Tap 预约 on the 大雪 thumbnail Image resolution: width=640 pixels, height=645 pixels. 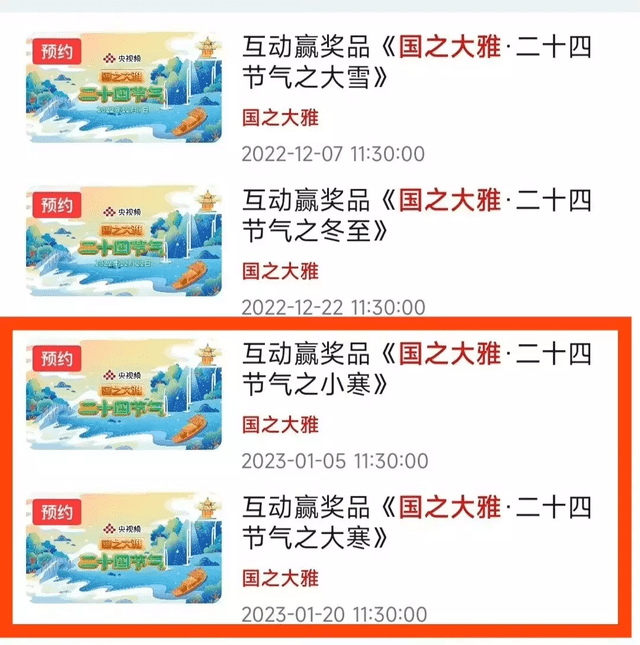tap(57, 51)
